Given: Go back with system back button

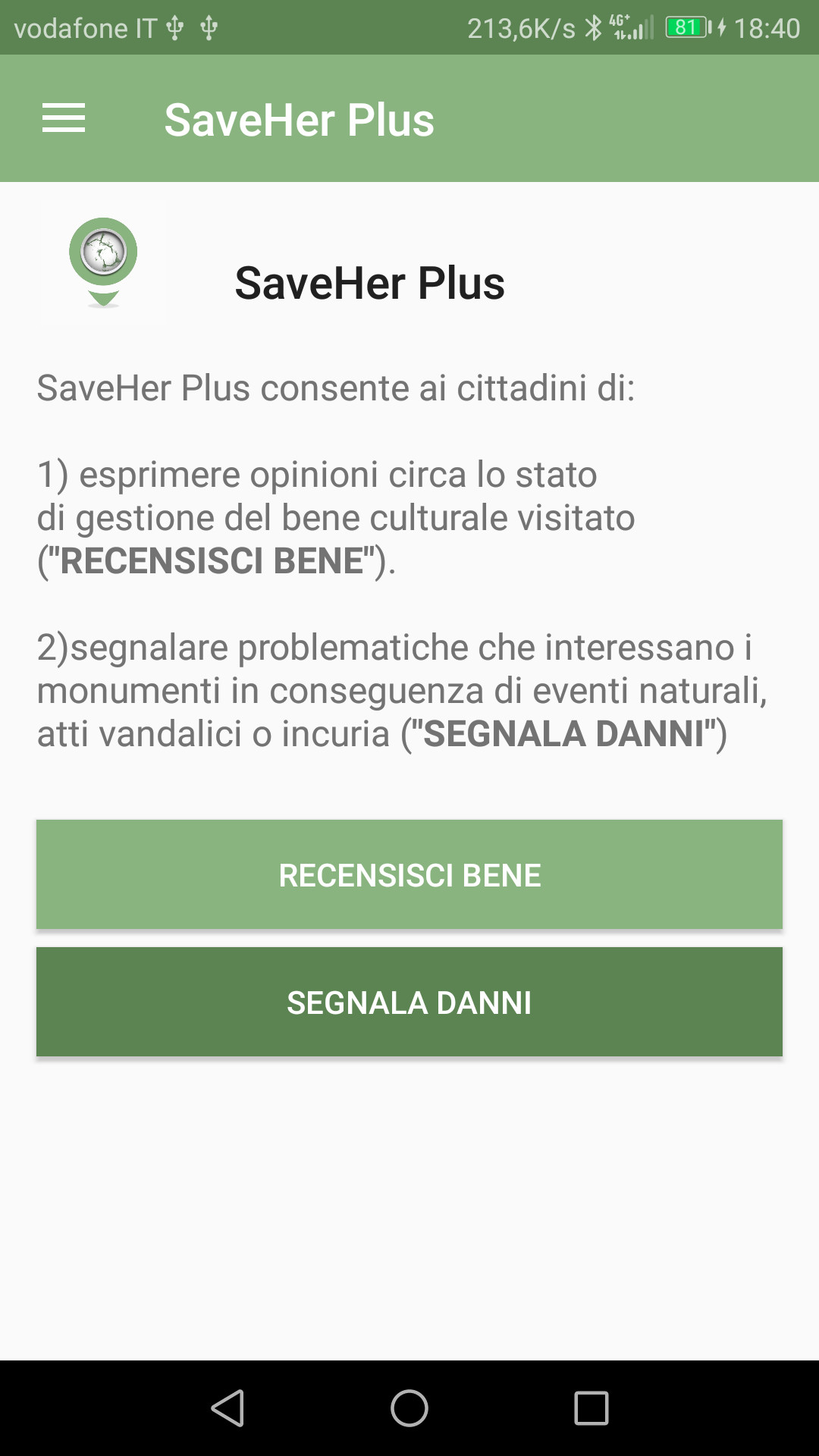Looking at the screenshot, I should tap(227, 1408).
